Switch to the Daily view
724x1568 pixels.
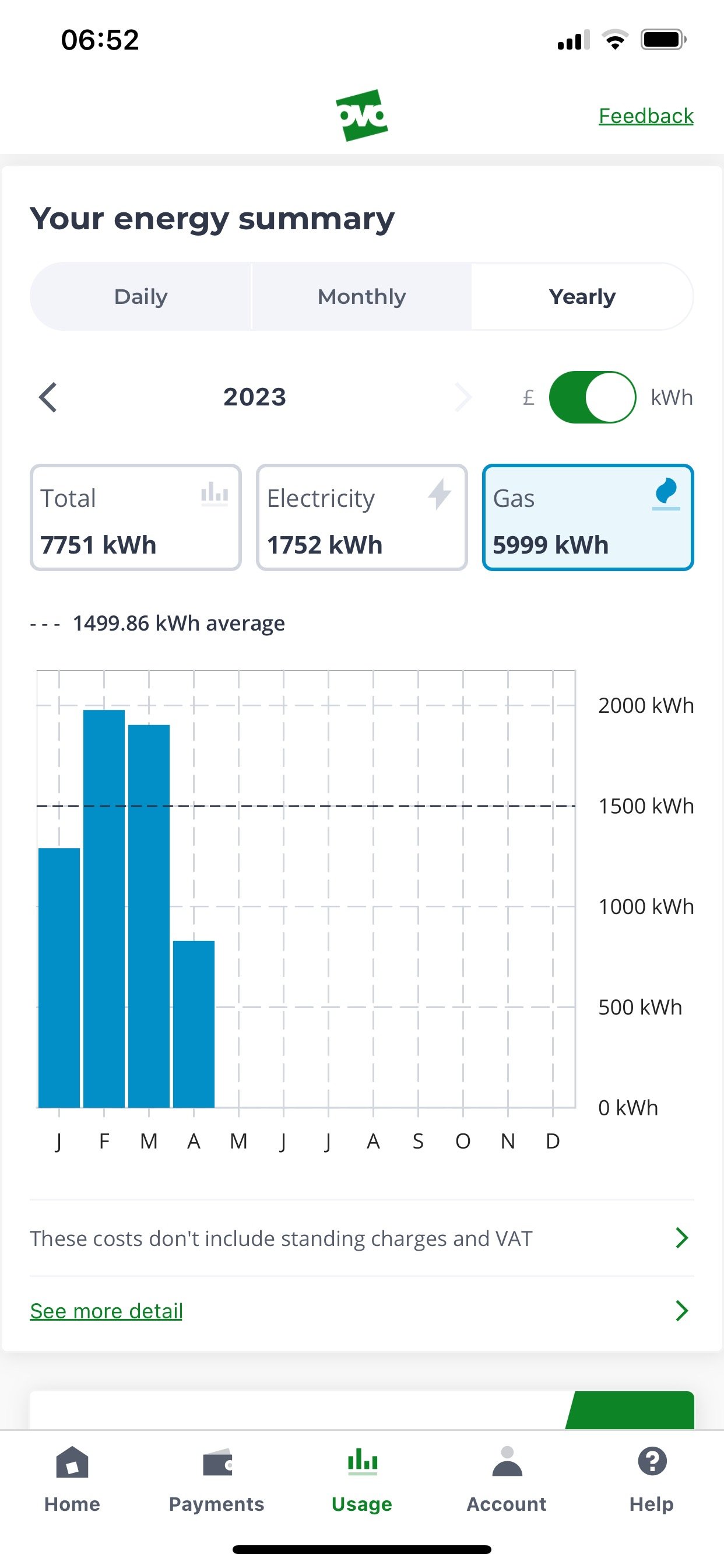point(140,296)
